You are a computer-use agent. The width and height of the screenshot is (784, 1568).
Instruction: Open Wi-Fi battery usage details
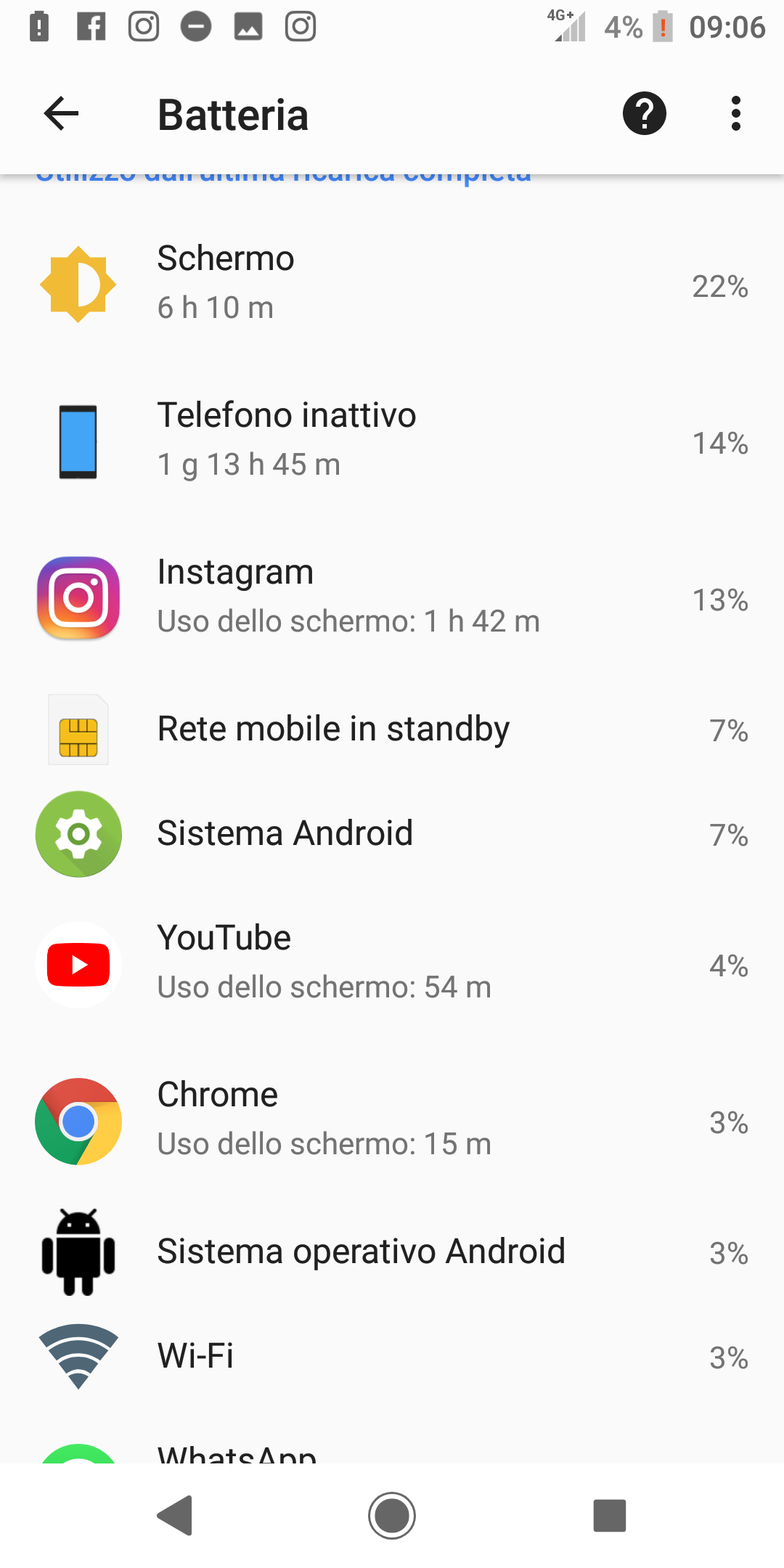pos(392,1356)
